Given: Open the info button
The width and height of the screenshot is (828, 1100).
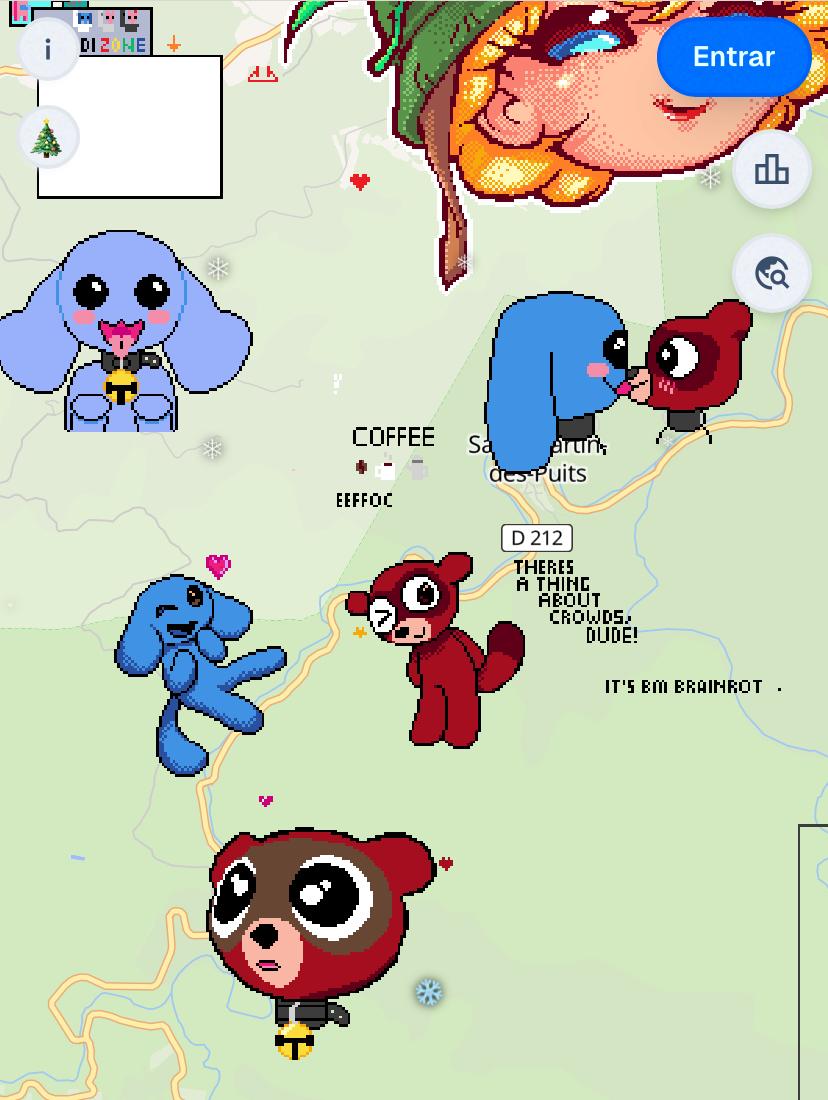Looking at the screenshot, I should (47, 49).
